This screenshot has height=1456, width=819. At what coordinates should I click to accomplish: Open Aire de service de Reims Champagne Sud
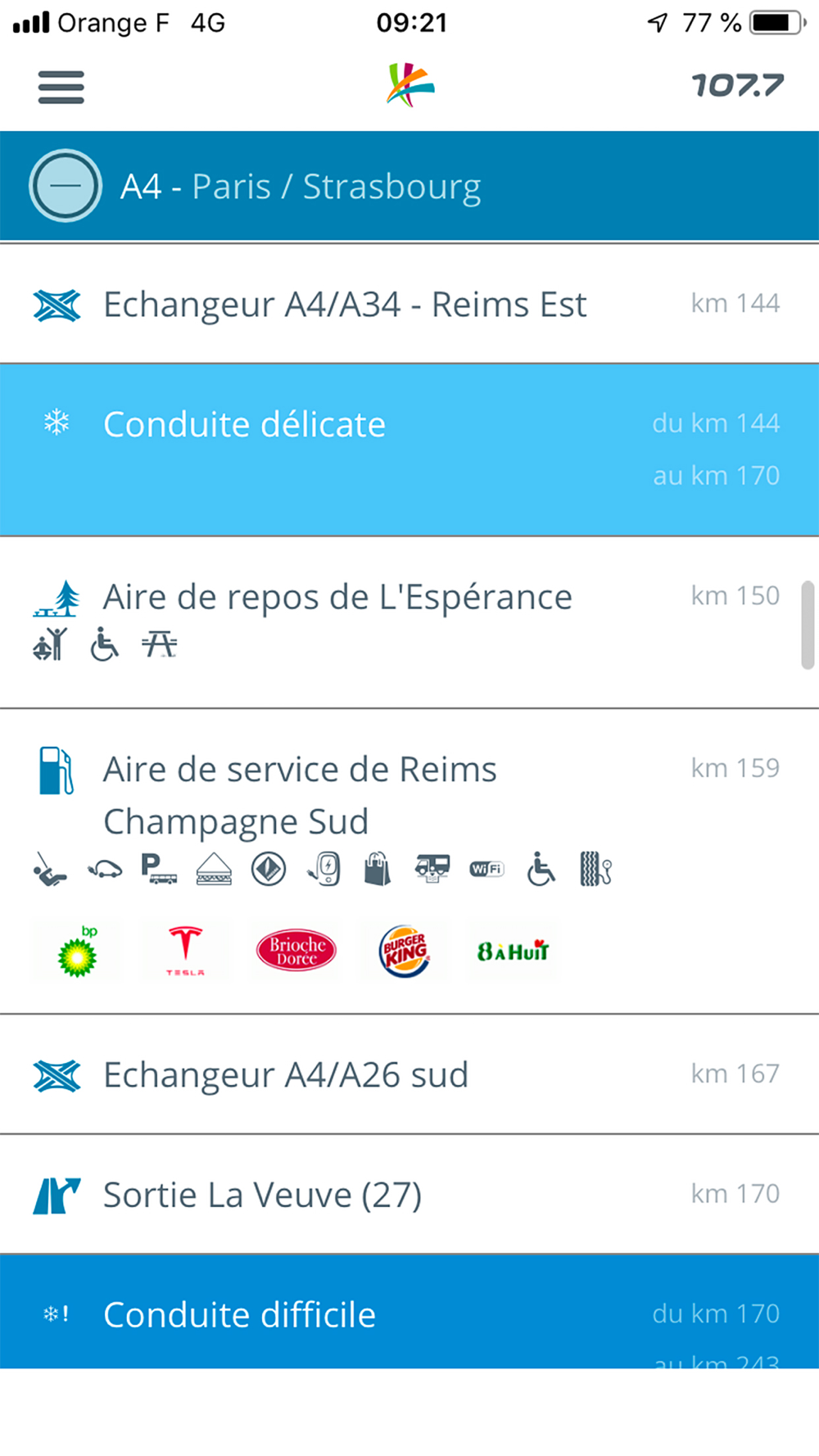300,794
